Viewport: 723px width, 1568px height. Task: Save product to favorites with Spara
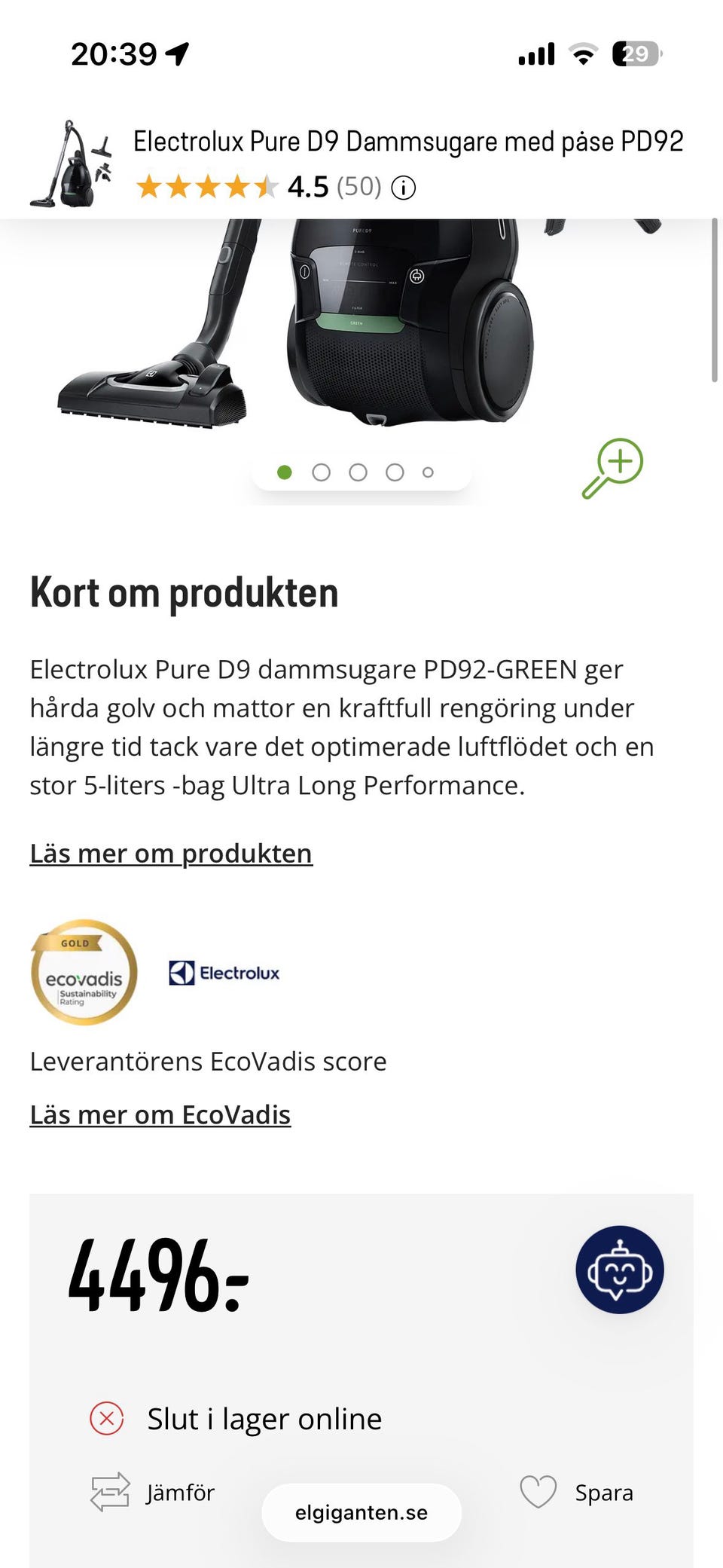pyautogui.click(x=577, y=1493)
